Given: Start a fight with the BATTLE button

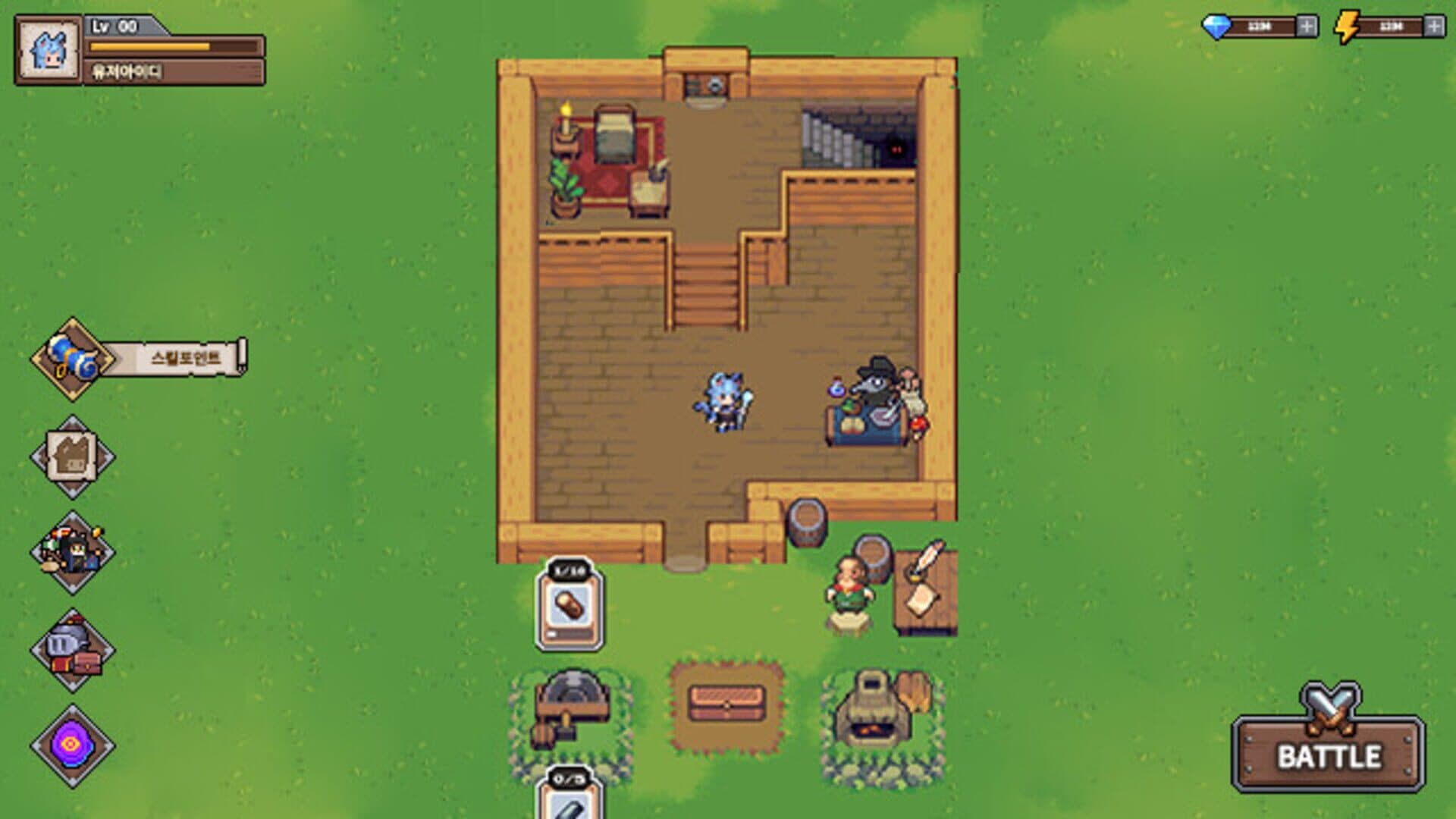Looking at the screenshot, I should click(1329, 754).
